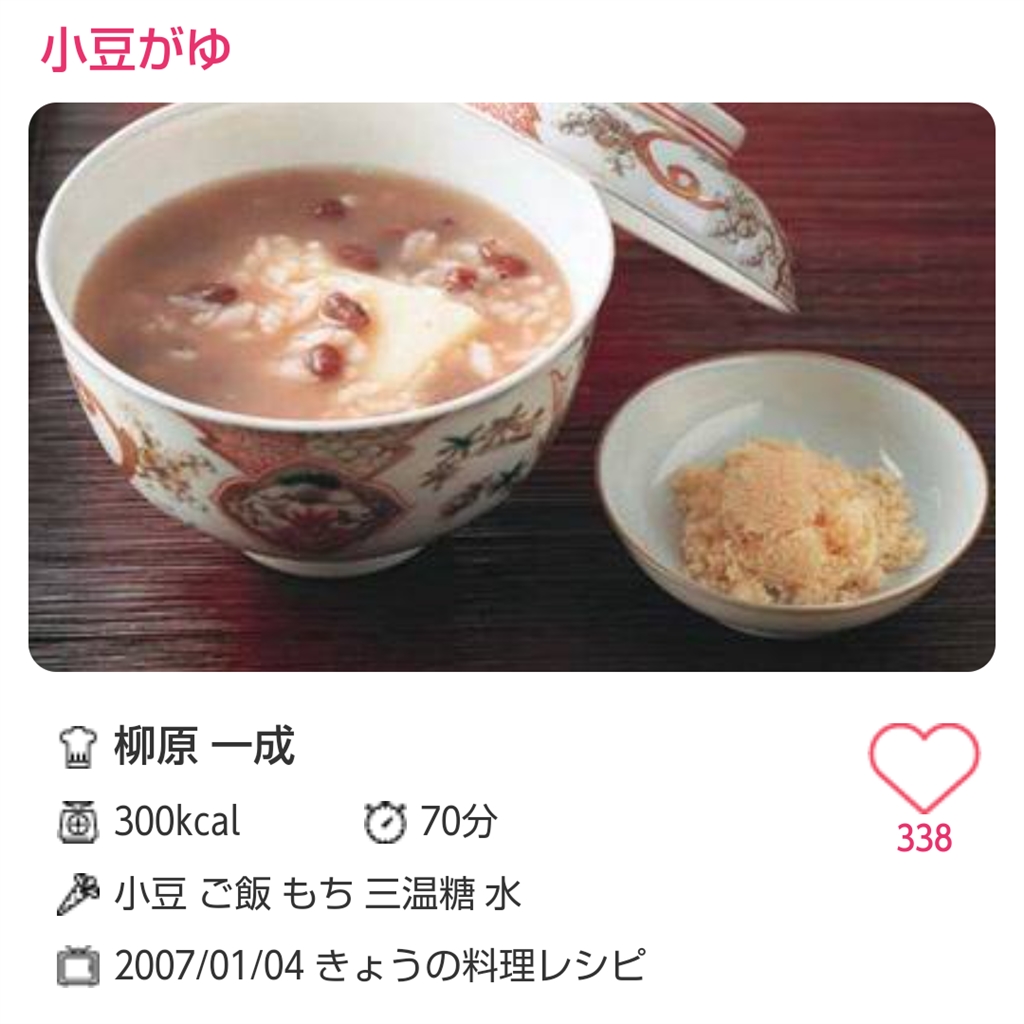Like the 小豆がゆ recipe with the heart icon
Screen dimensions: 1024x1024
point(923,767)
